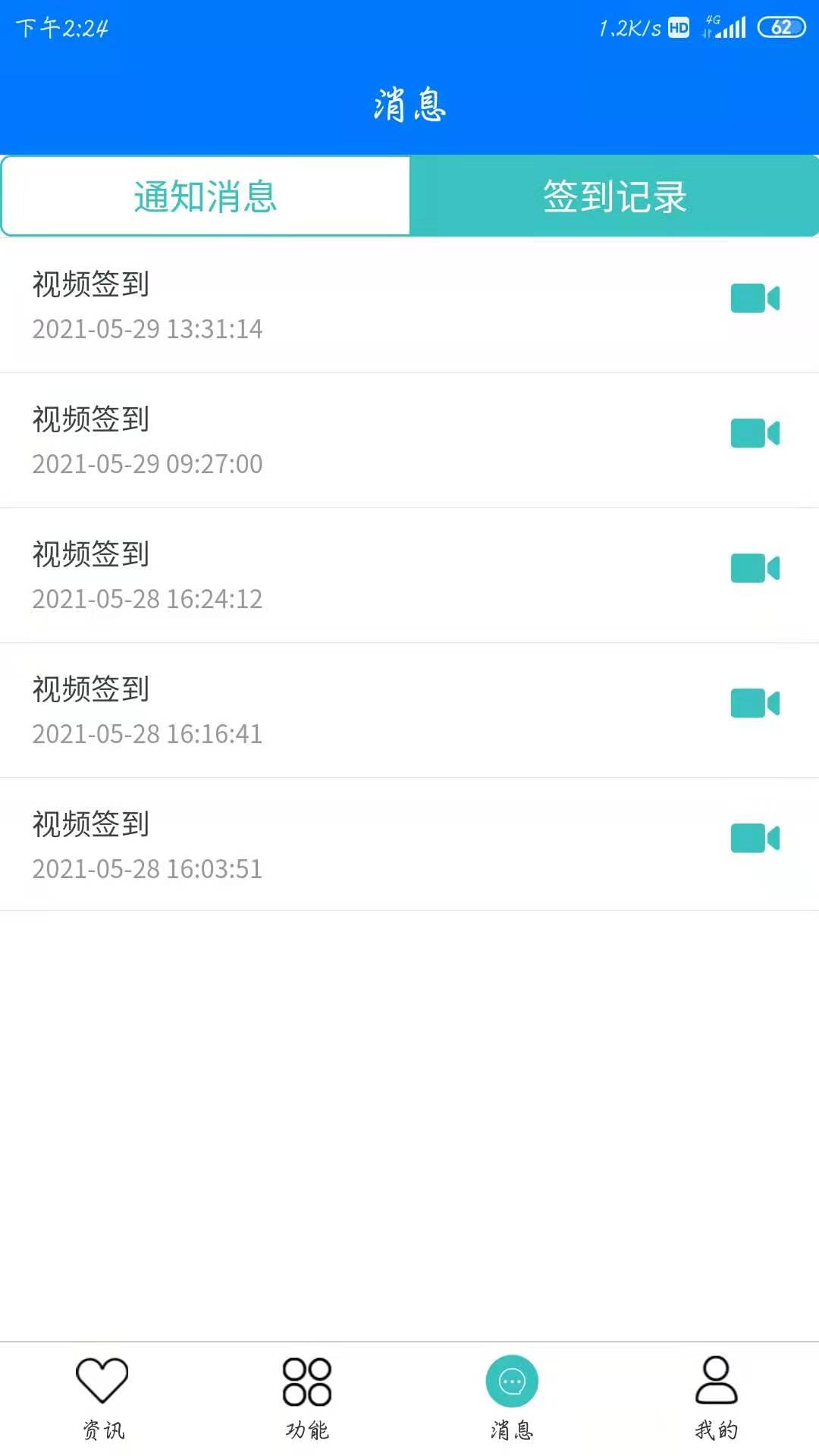Viewport: 819px width, 1456px height.
Task: Tap the 消息 page title at top
Action: tap(409, 104)
